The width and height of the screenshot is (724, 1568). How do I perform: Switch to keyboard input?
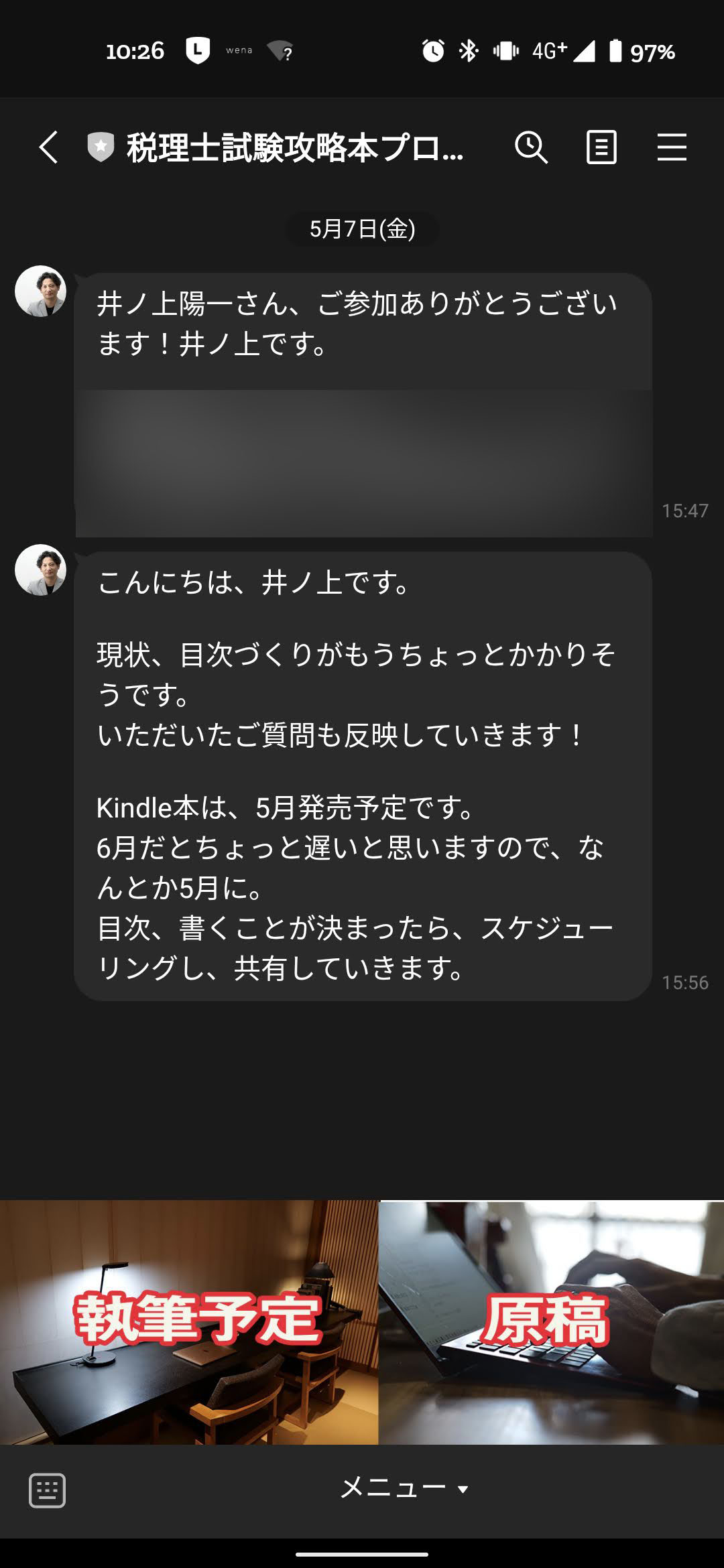pyautogui.click(x=47, y=1490)
